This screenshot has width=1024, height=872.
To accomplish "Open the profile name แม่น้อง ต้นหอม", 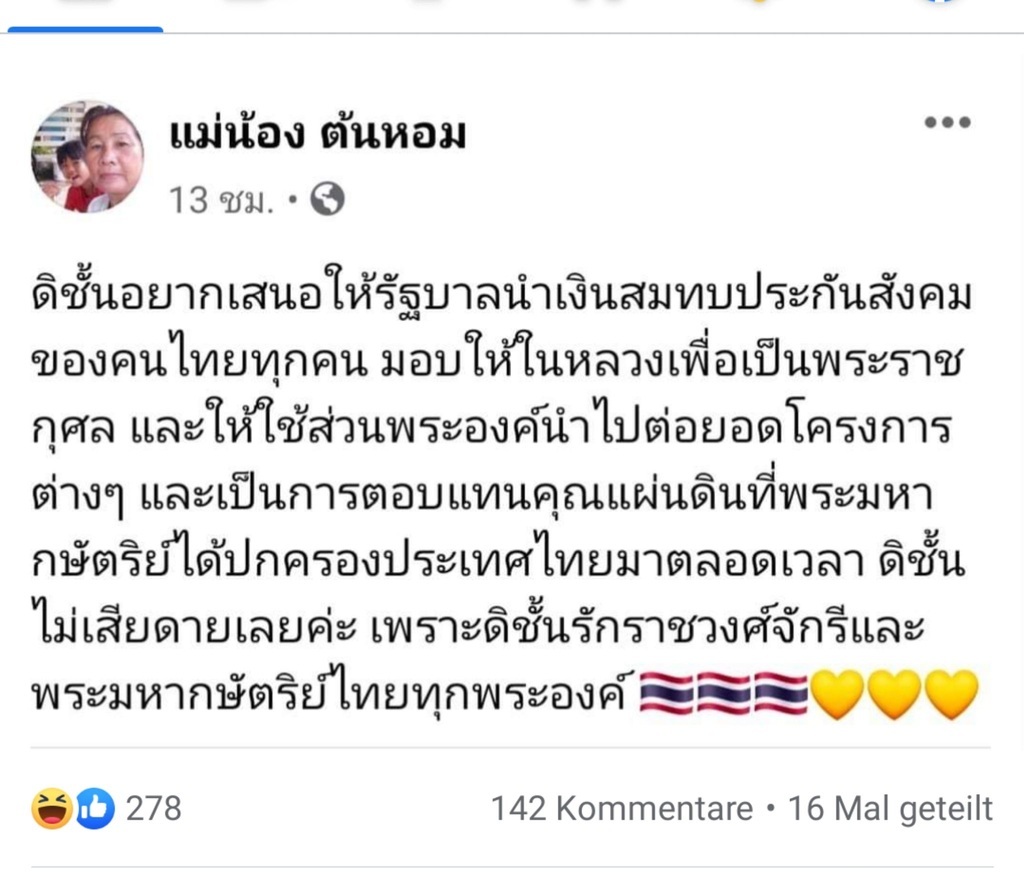I will pyautogui.click(x=315, y=133).
